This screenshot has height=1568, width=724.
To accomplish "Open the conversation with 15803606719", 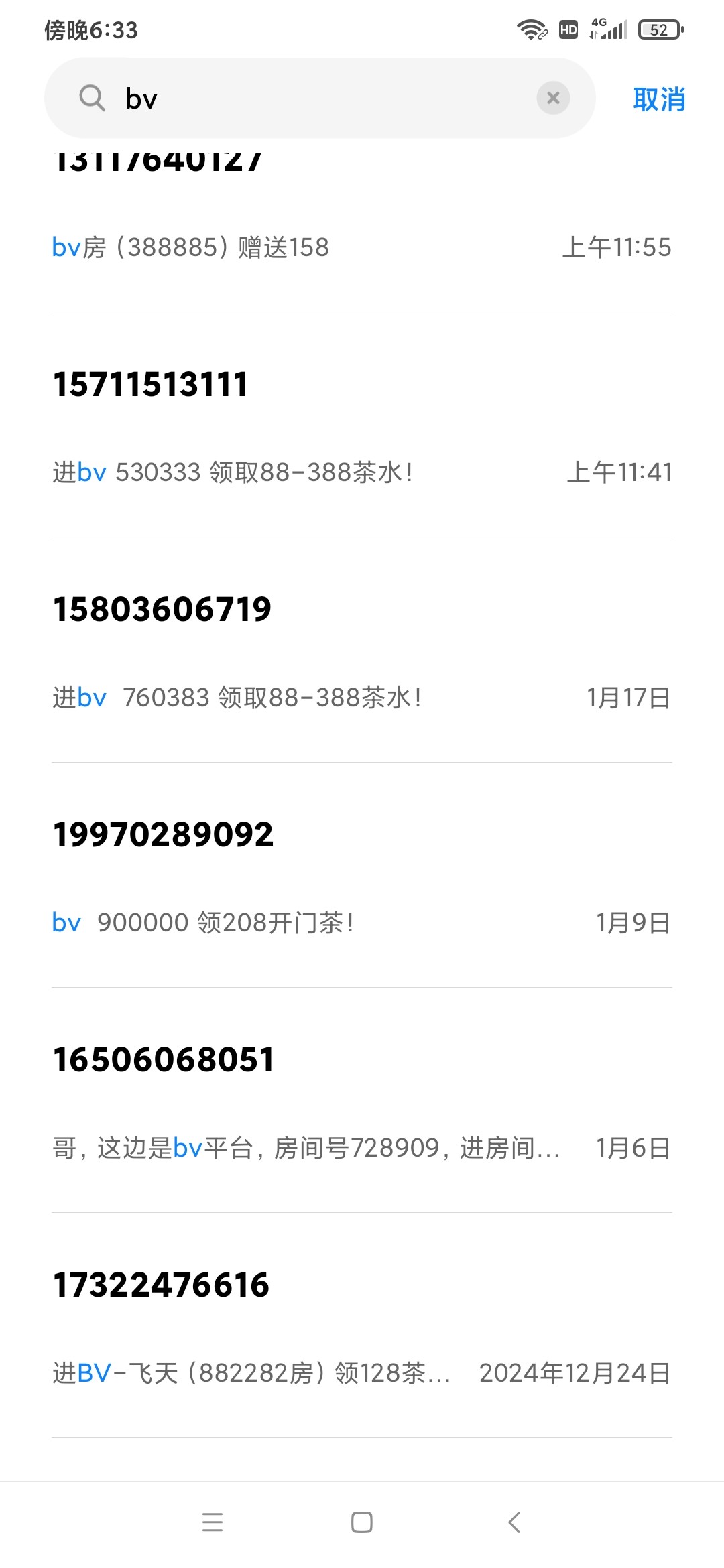I will 362,651.
